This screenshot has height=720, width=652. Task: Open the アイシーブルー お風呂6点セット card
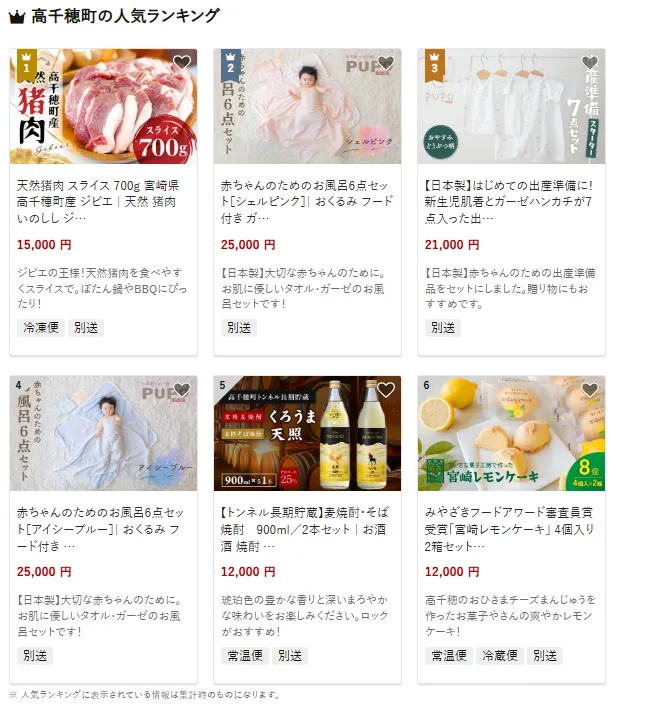click(x=104, y=529)
